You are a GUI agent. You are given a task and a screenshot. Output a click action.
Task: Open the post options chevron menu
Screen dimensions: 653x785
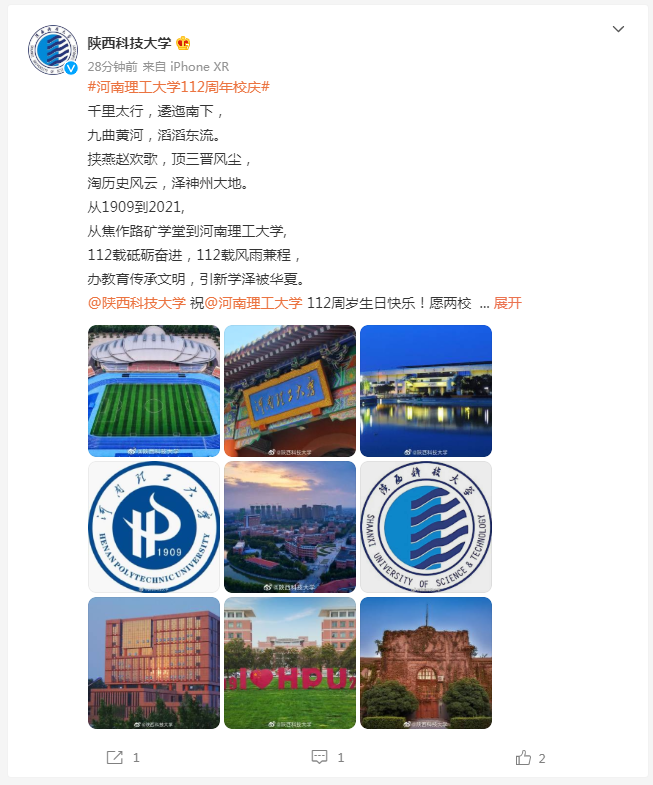coord(618,30)
